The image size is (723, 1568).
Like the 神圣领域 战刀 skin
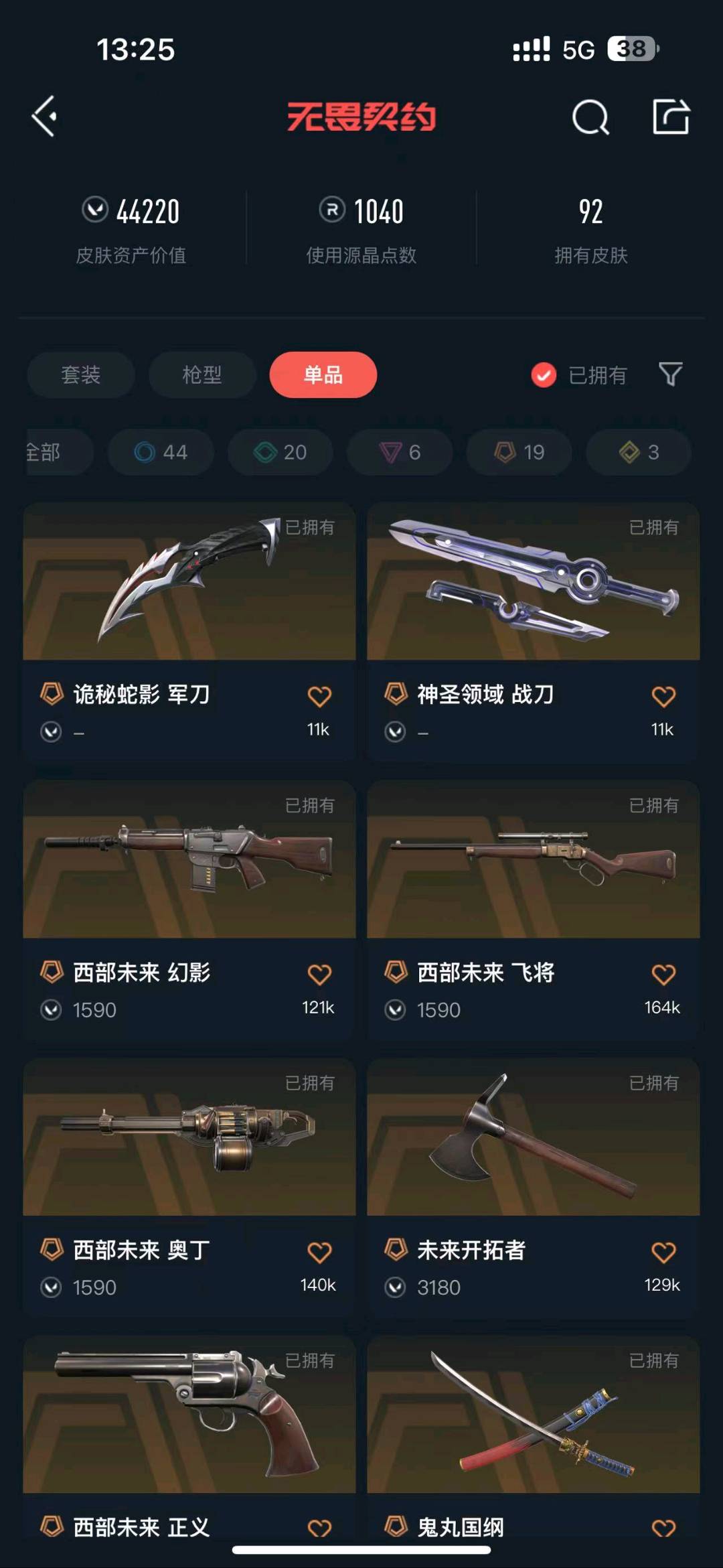pyautogui.click(x=663, y=697)
